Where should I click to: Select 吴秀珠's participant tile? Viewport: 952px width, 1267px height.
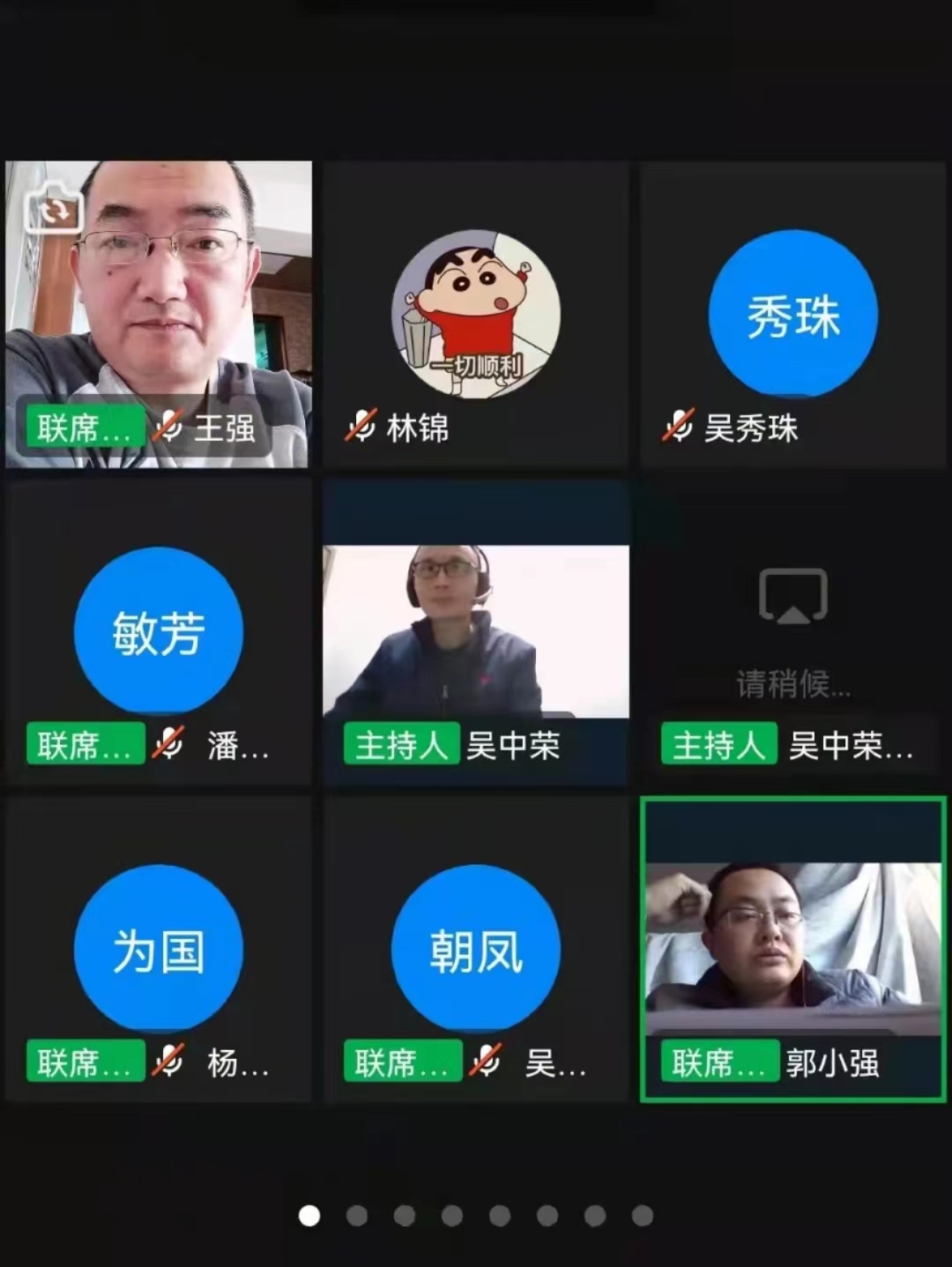(x=793, y=315)
